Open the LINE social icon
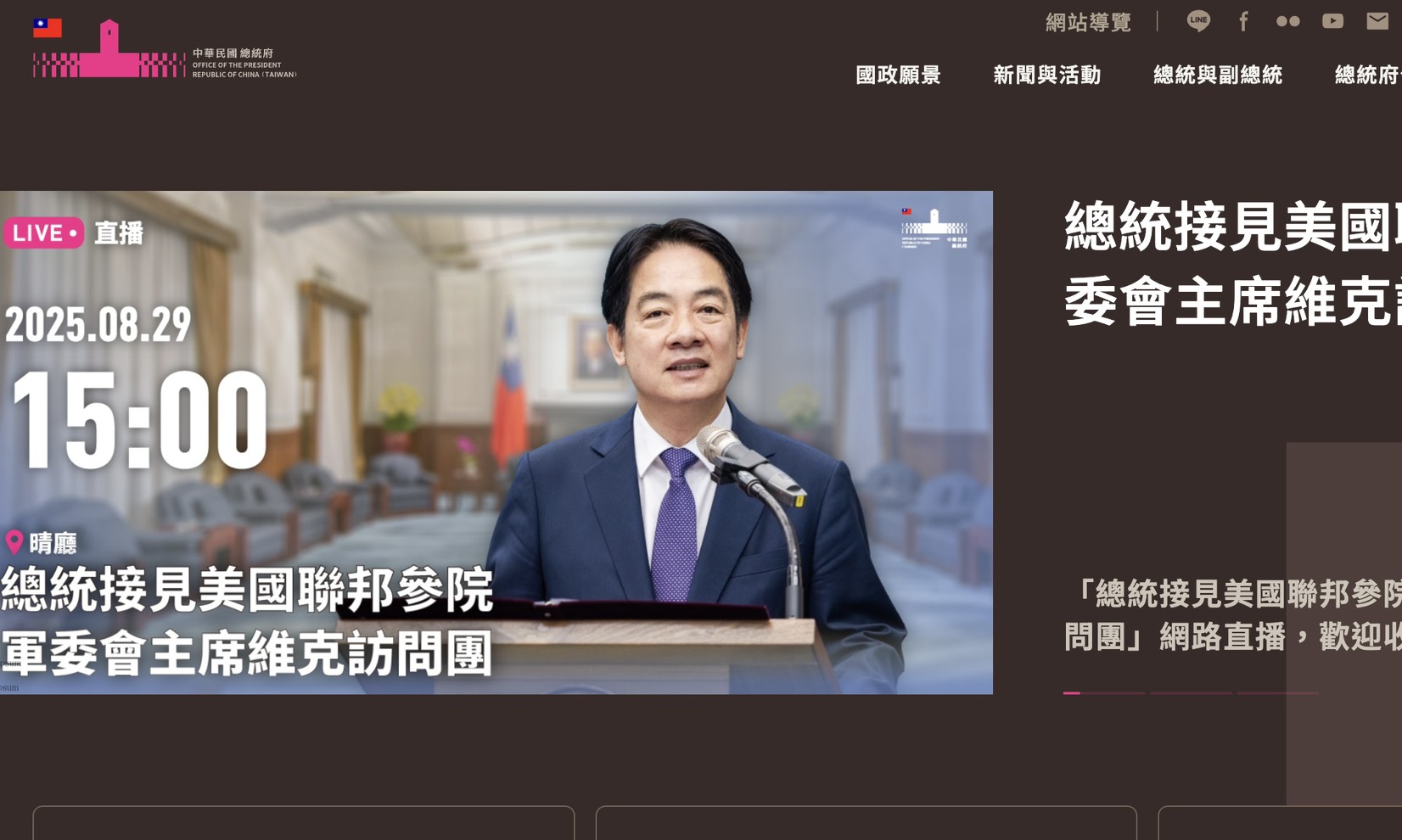Image resolution: width=1402 pixels, height=840 pixels. pyautogui.click(x=1198, y=21)
